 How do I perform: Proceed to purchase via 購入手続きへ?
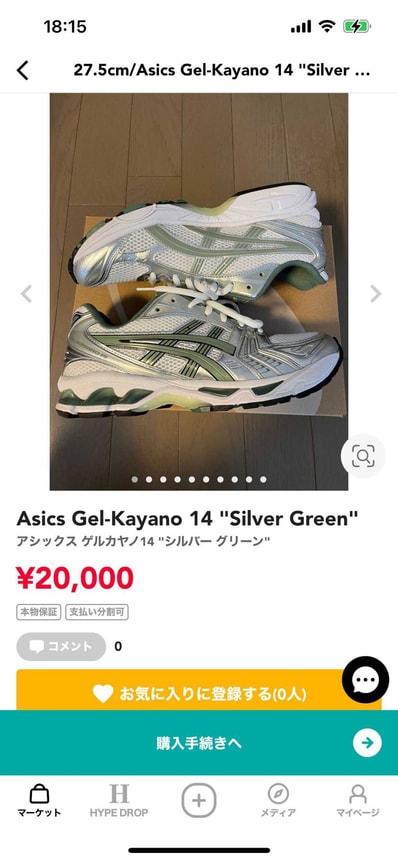coord(199,743)
